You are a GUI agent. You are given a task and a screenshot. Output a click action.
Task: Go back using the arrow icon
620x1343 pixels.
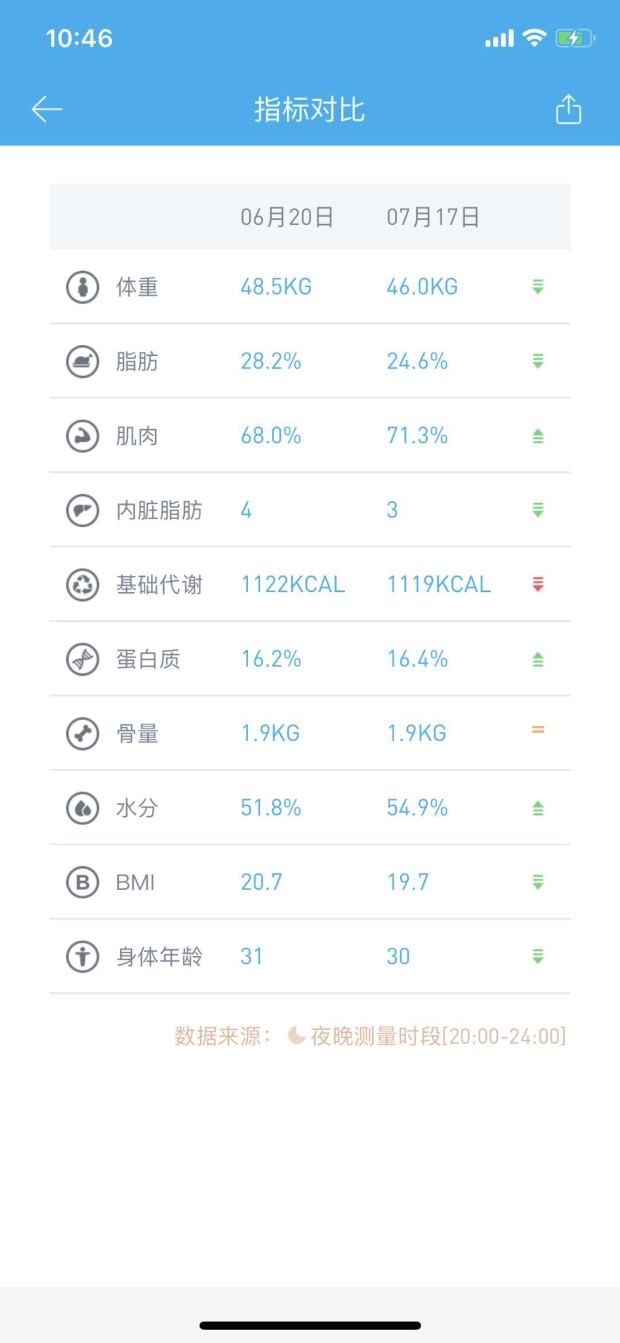47,110
